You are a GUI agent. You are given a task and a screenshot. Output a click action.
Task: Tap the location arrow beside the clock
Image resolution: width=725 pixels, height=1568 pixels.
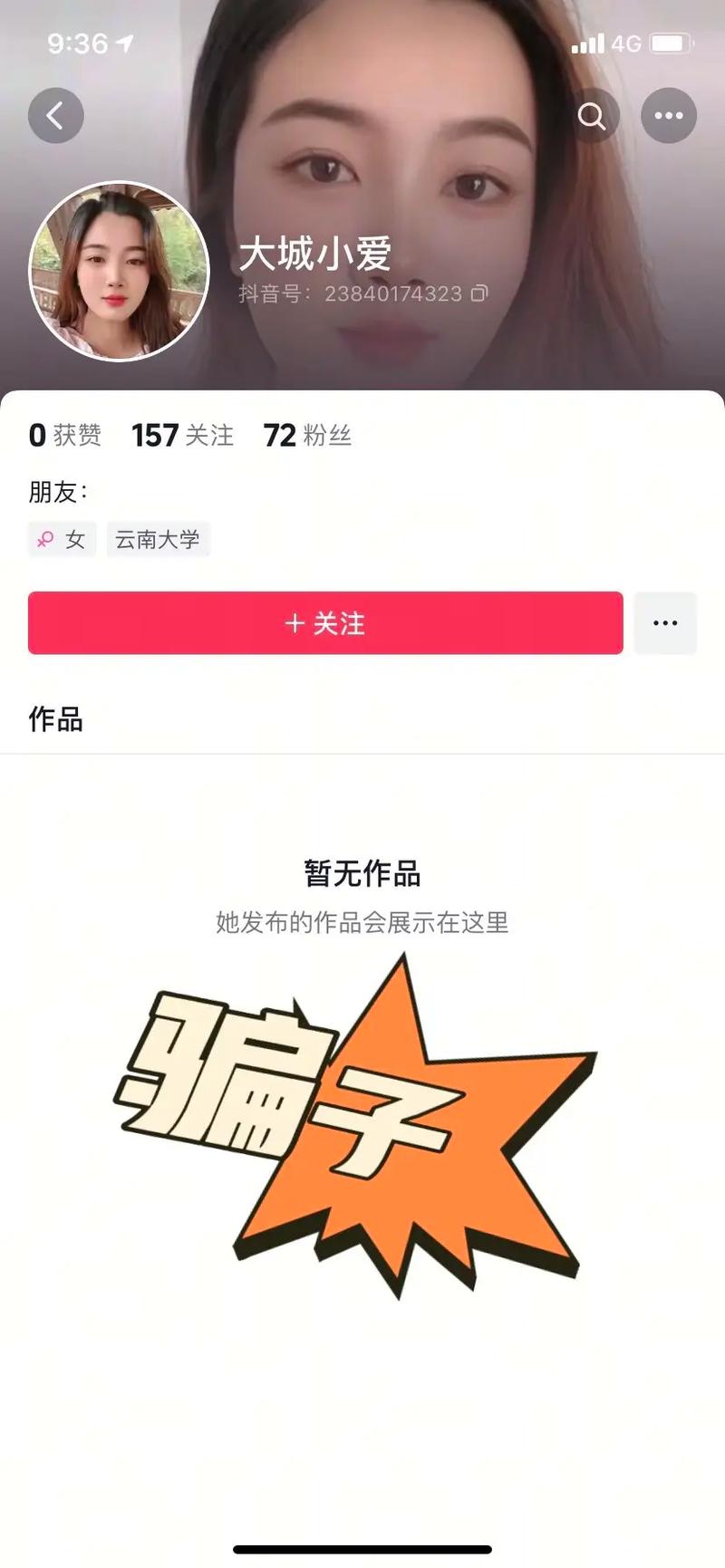click(x=123, y=42)
